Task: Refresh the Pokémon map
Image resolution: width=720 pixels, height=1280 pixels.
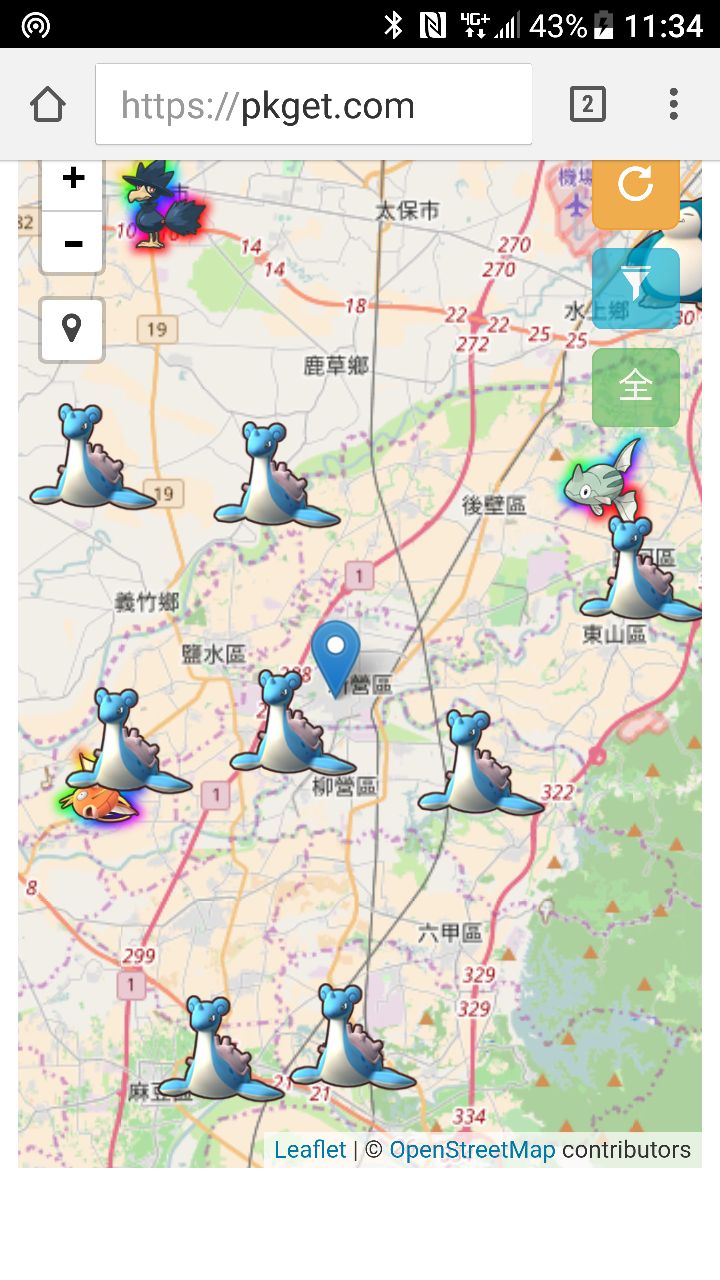Action: pyautogui.click(x=635, y=187)
